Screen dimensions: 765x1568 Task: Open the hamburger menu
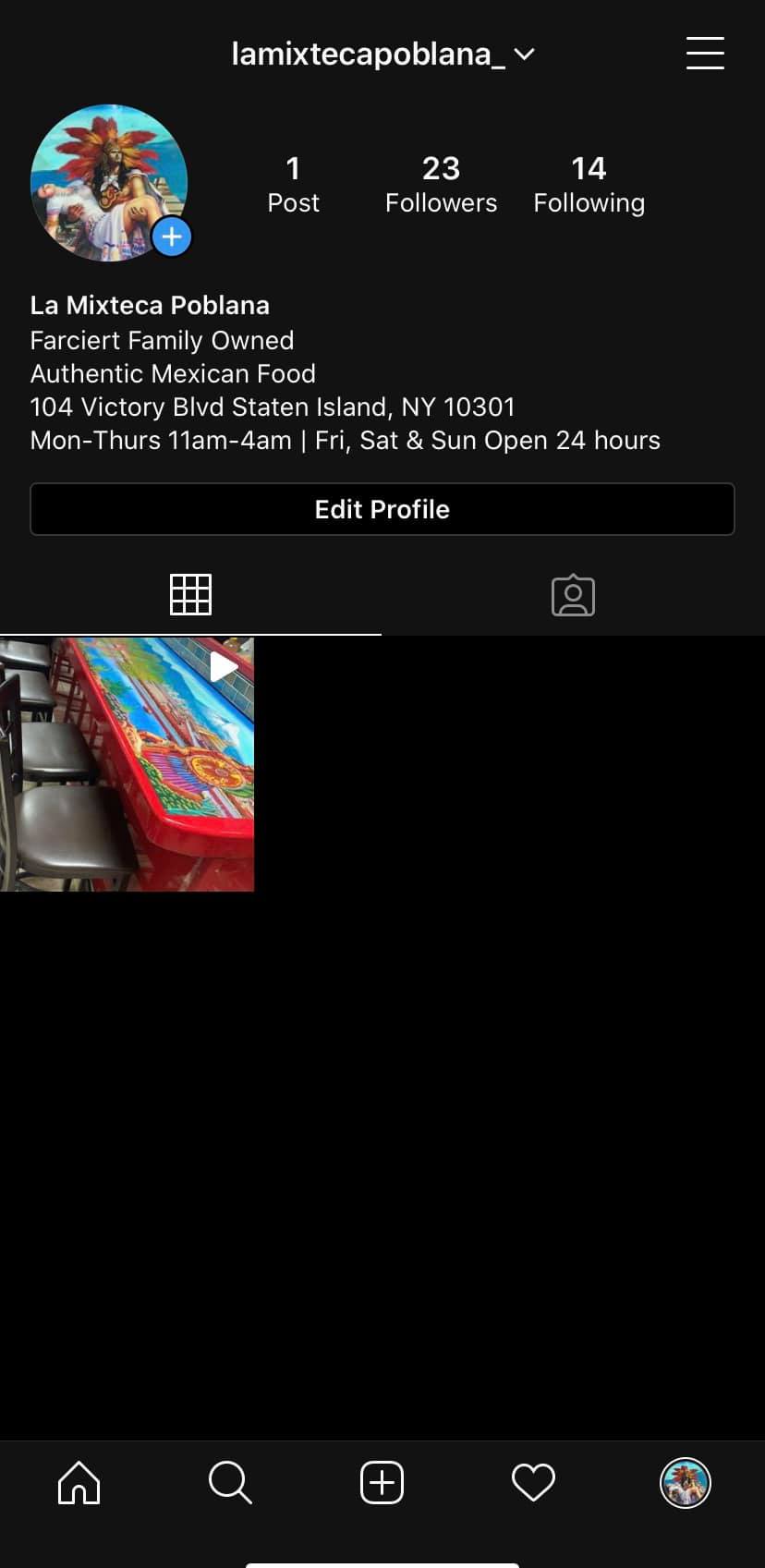click(x=705, y=54)
